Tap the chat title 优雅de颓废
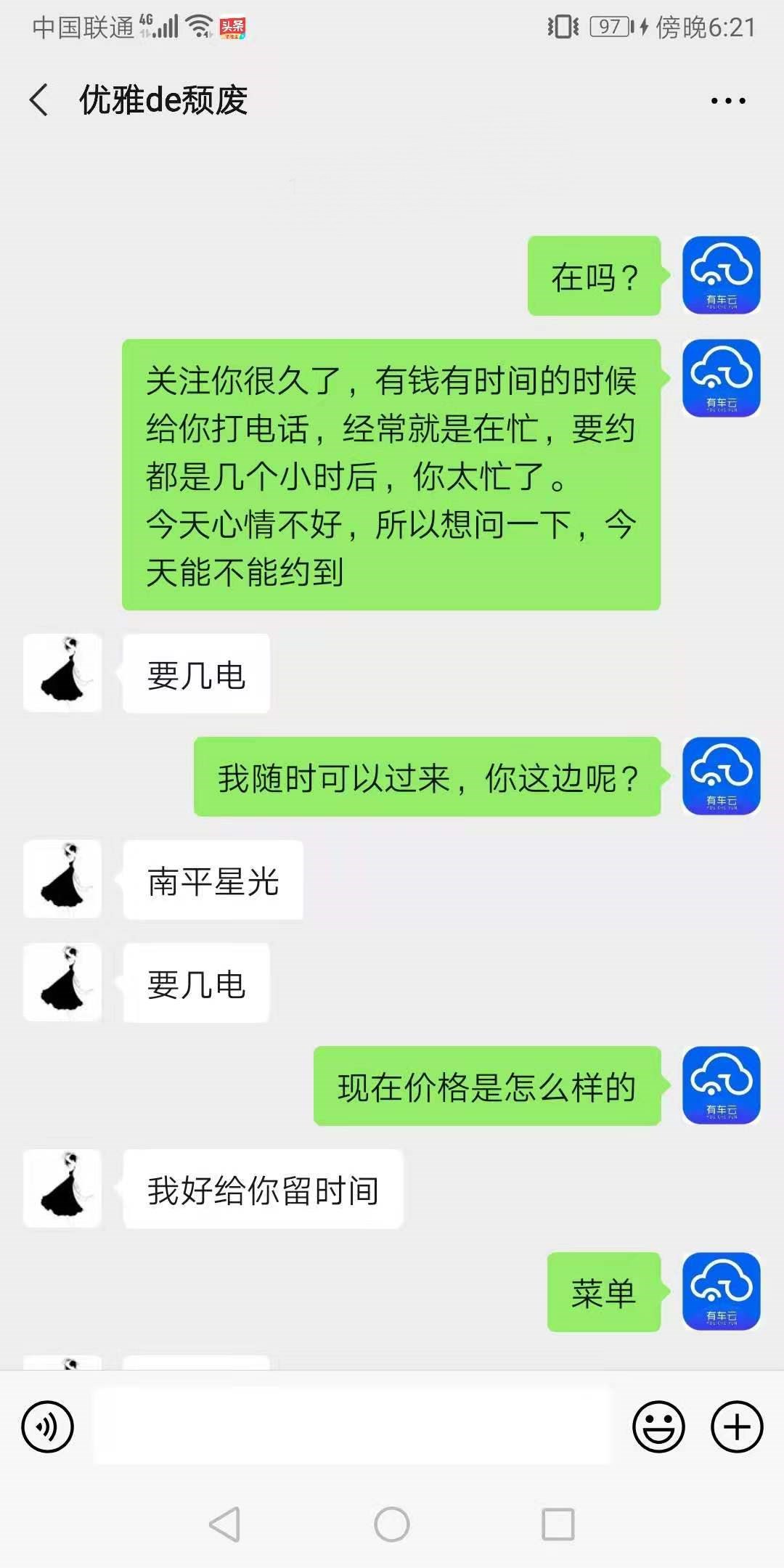This screenshot has width=784, height=1568. pyautogui.click(x=163, y=101)
